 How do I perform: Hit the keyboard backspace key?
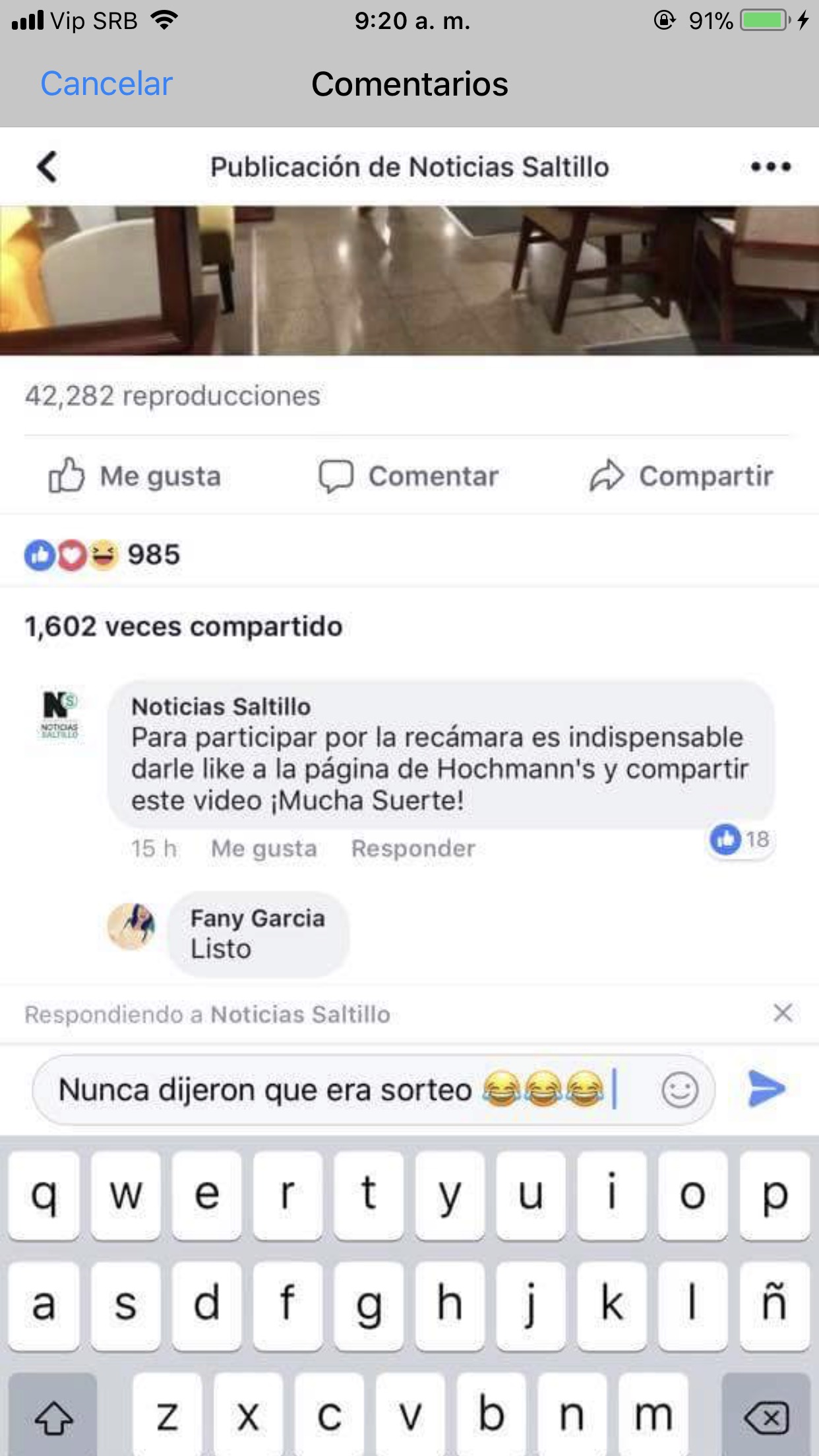(x=766, y=1416)
